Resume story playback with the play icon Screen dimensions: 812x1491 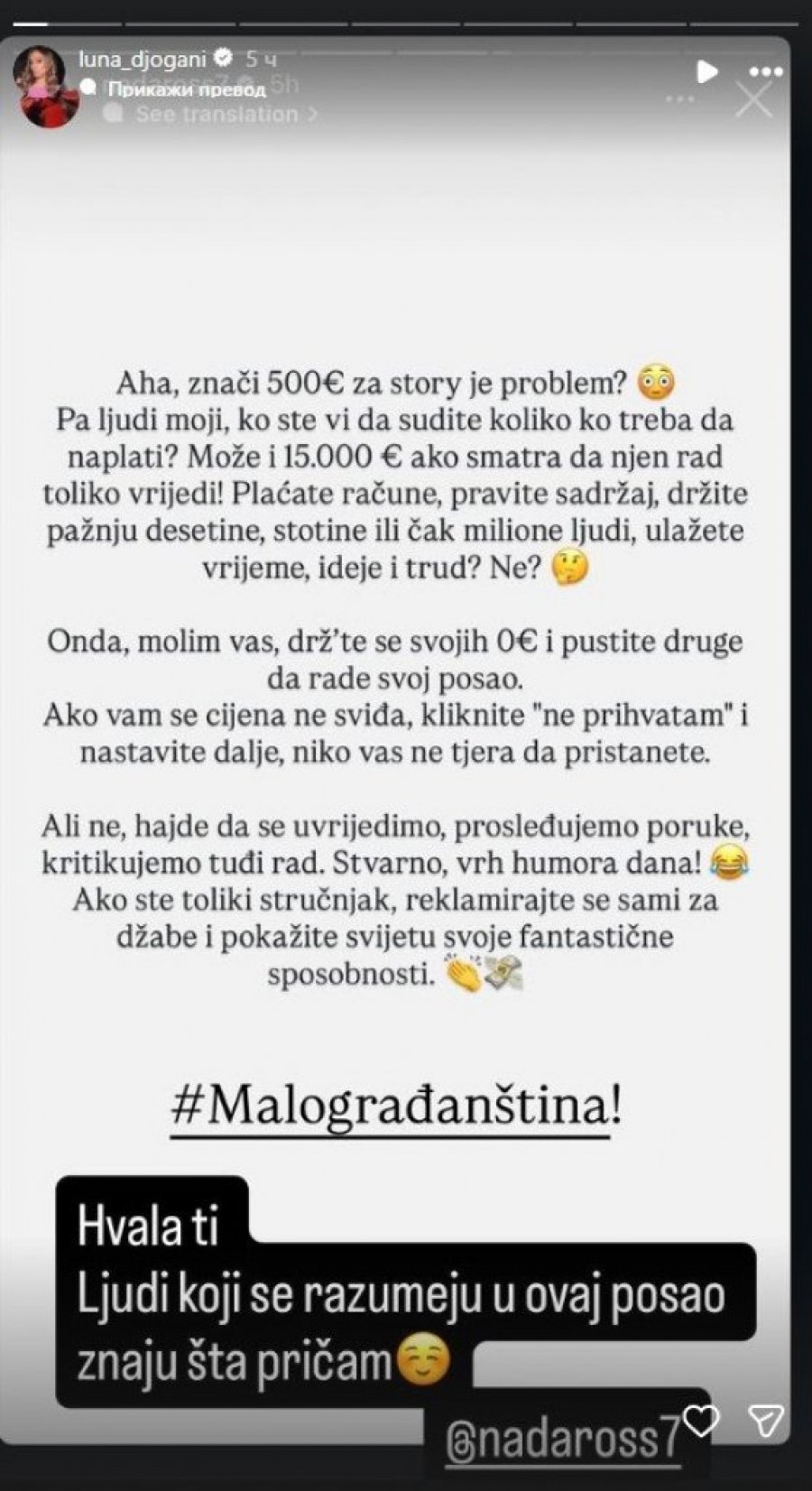(707, 71)
